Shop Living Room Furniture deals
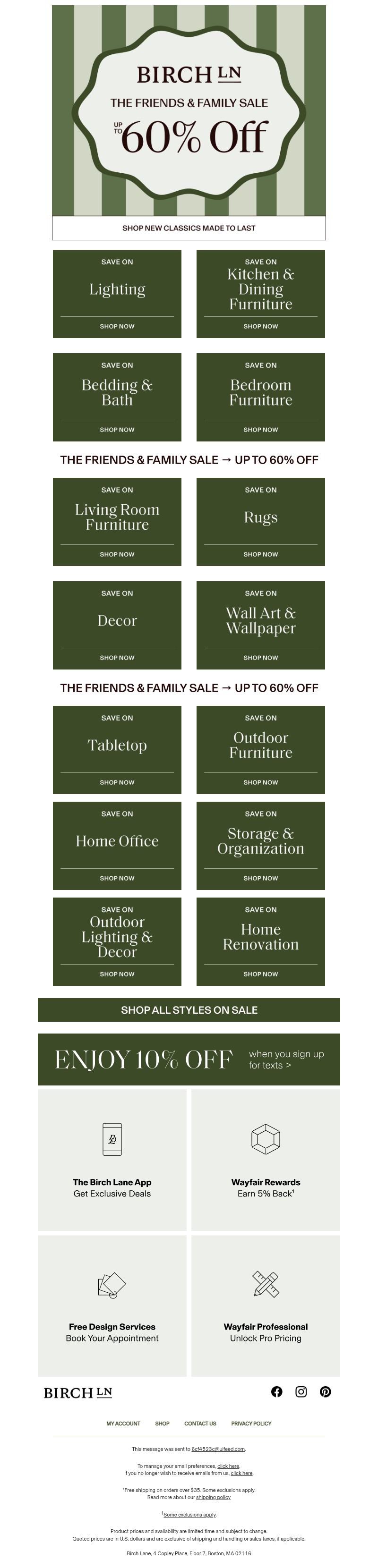This screenshot has width=378, height=1568. click(x=117, y=522)
